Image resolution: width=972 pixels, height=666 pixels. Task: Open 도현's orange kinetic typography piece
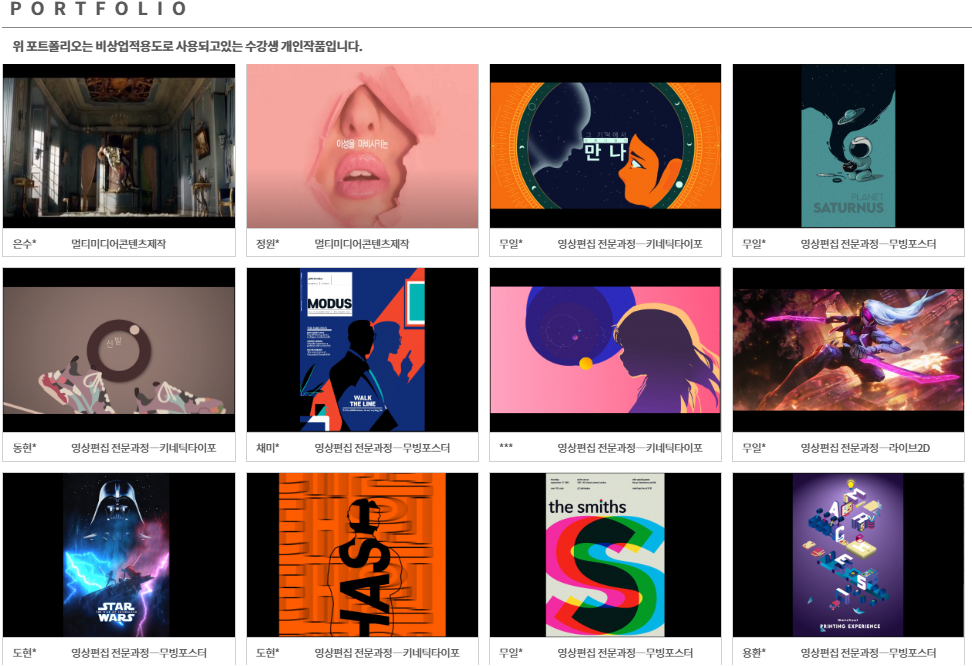click(x=362, y=555)
